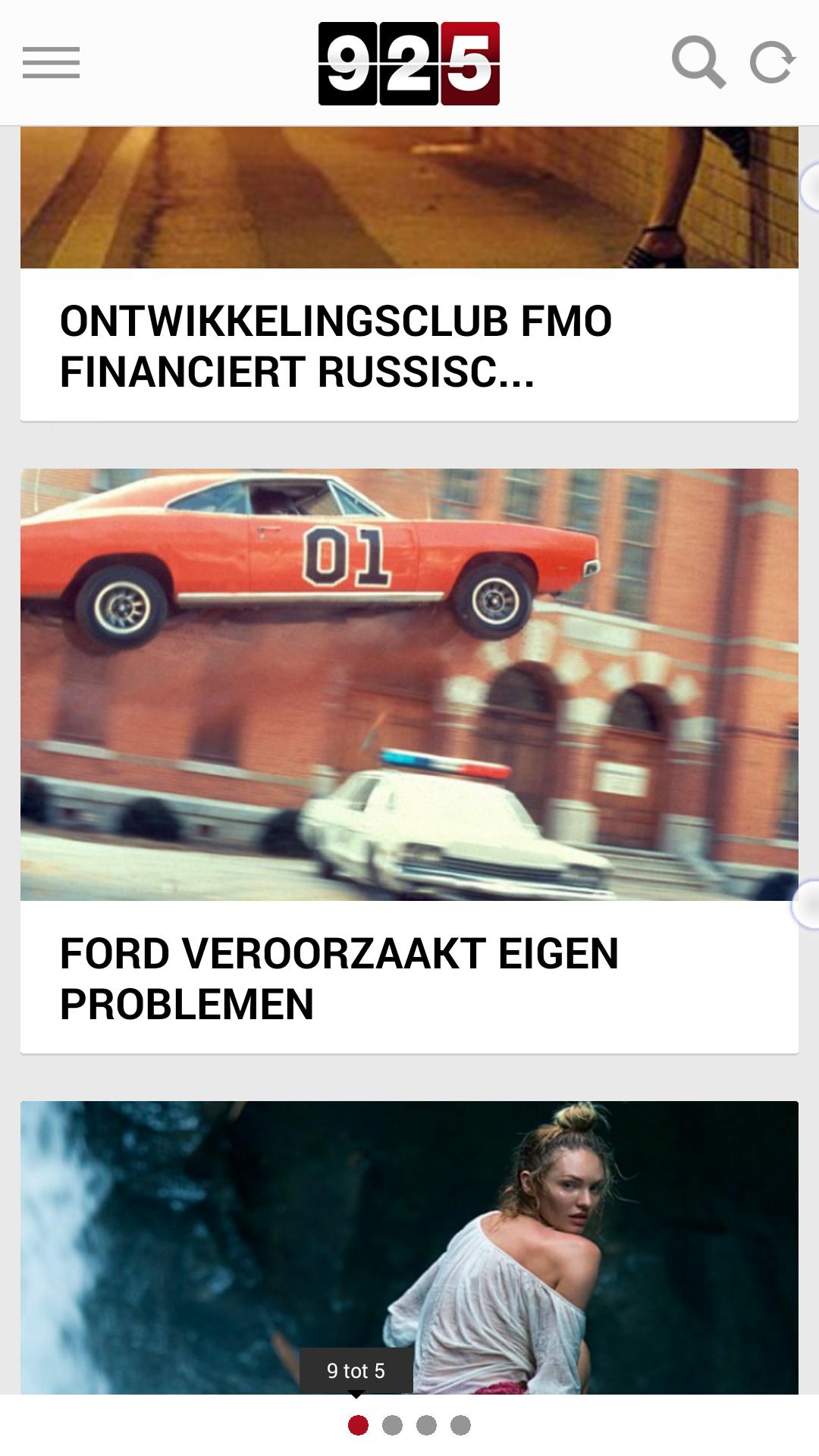The width and height of the screenshot is (819, 1456).
Task: Select the last gray pagination dot
Action: coord(462,1424)
